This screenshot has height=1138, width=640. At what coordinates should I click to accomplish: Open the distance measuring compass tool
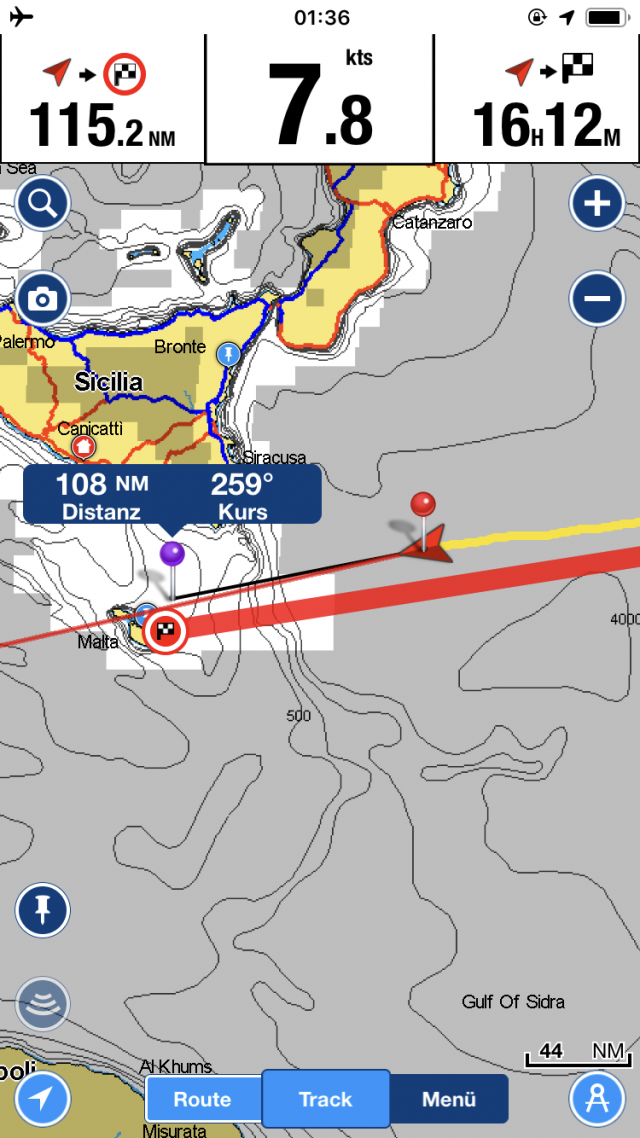click(x=597, y=1098)
